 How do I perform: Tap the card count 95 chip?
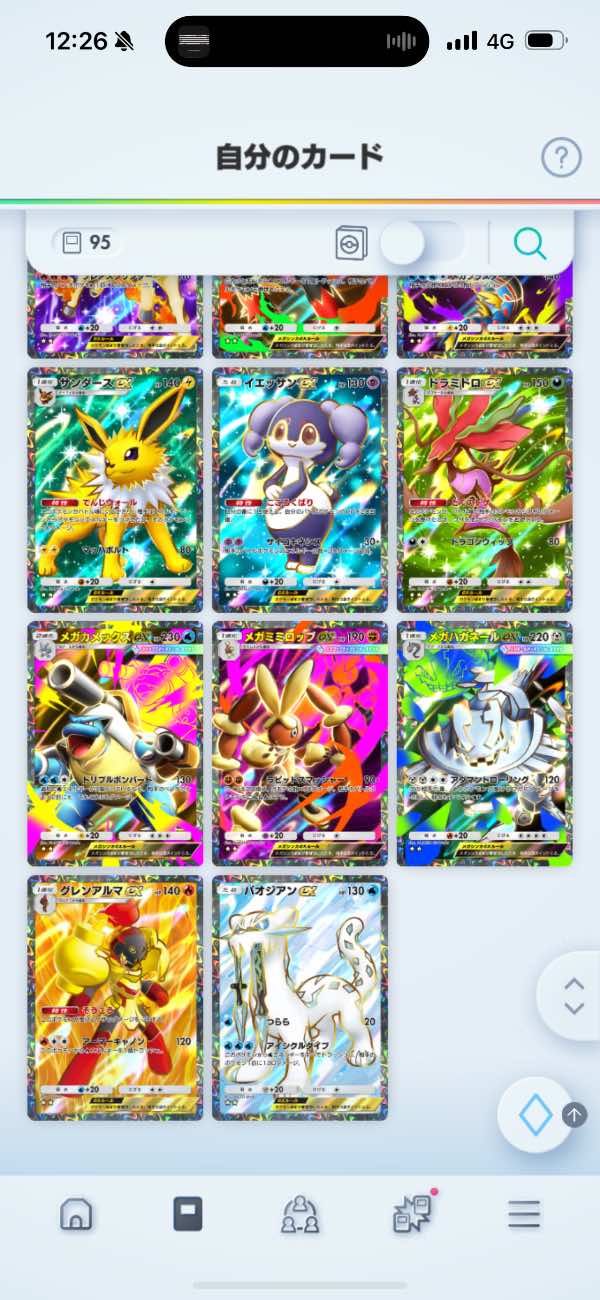click(x=86, y=243)
